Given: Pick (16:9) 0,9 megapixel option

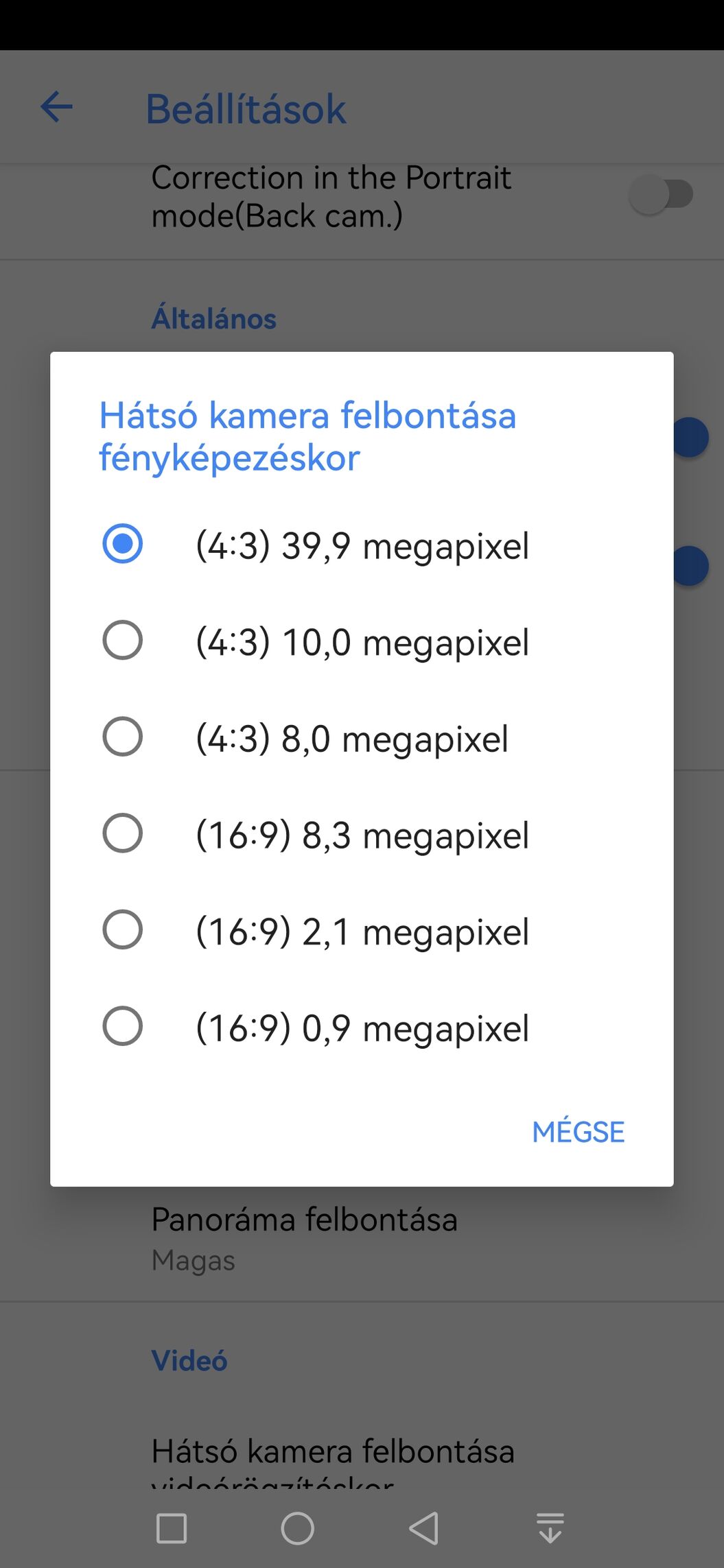Looking at the screenshot, I should pos(362,1027).
